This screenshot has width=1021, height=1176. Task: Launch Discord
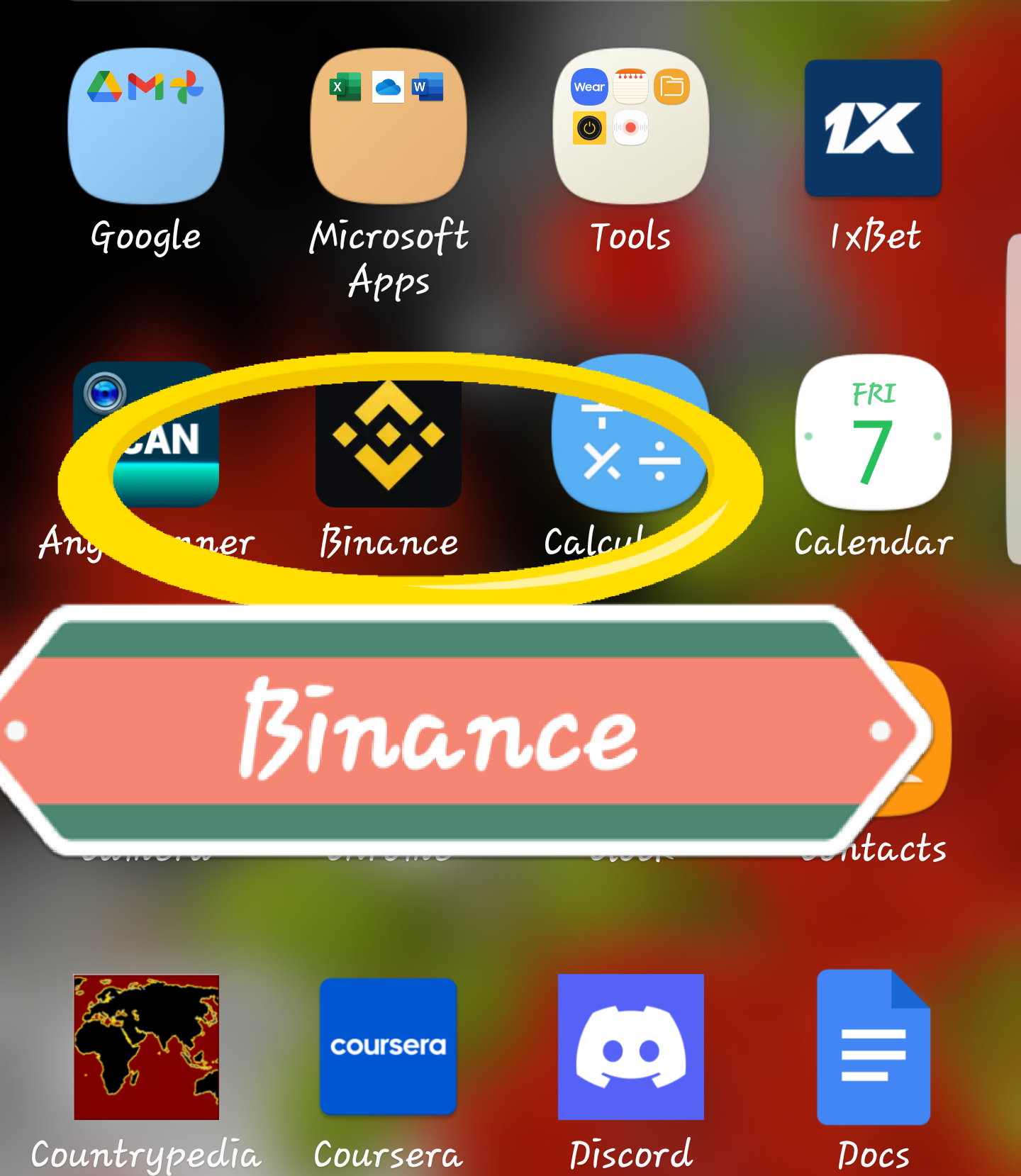click(631, 1047)
